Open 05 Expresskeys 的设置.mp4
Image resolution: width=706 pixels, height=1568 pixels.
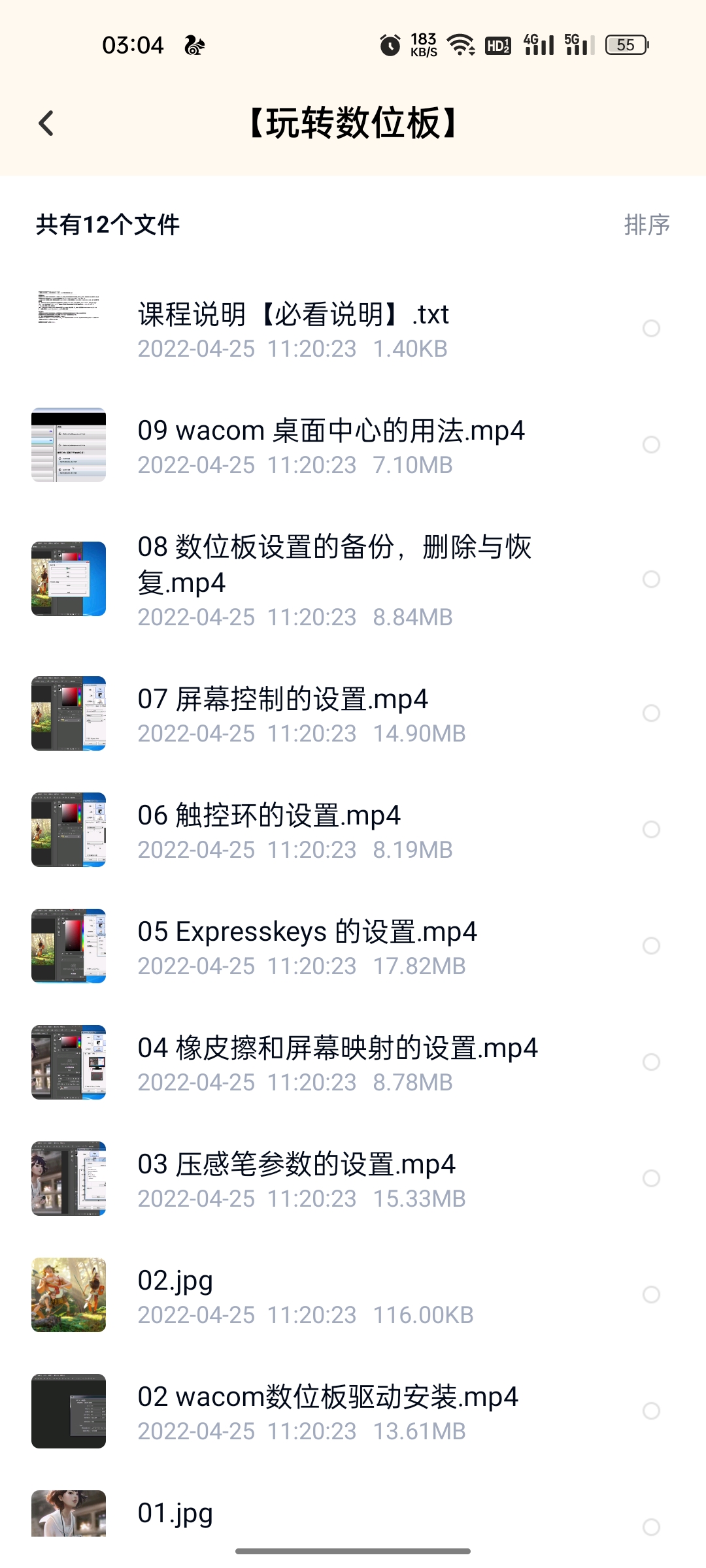[x=307, y=932]
